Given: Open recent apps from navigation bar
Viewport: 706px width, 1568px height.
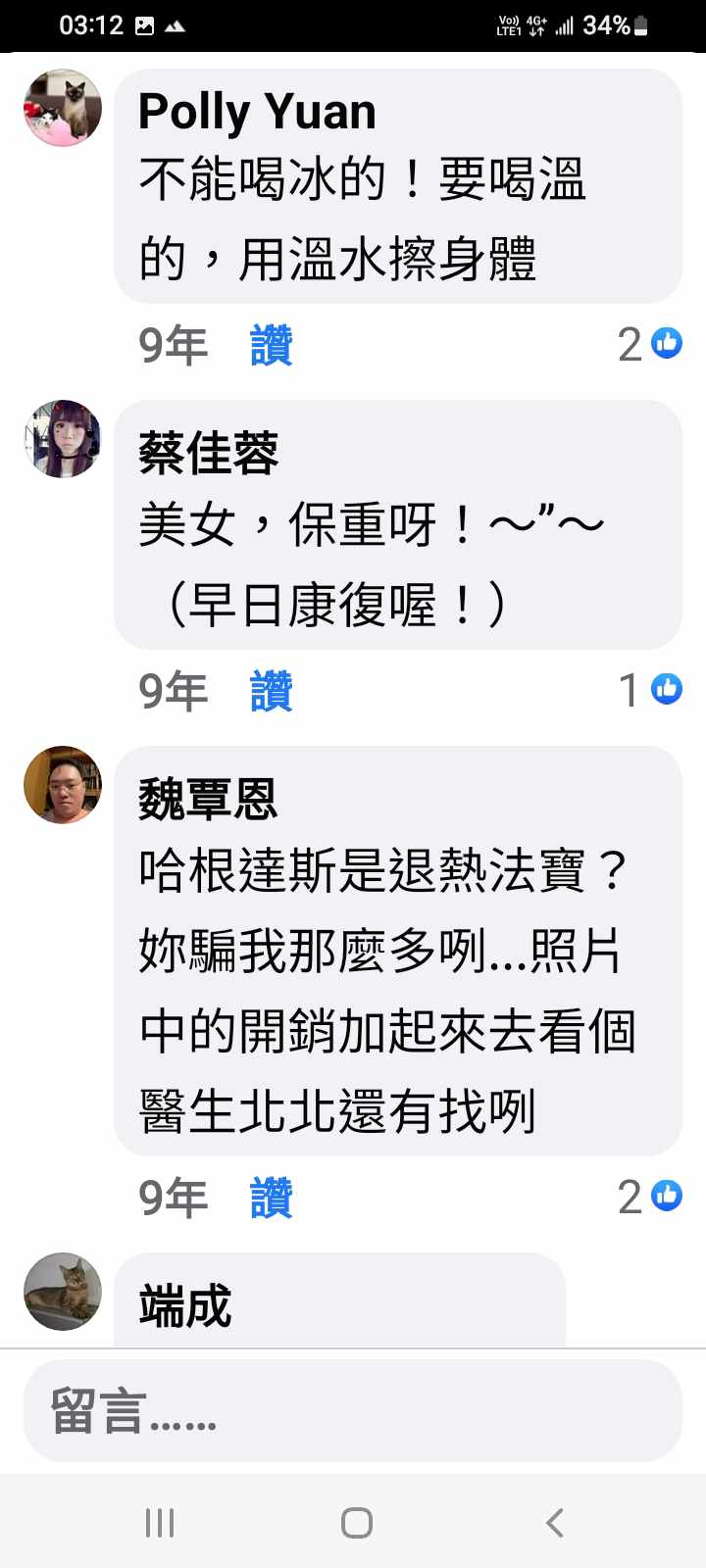Looking at the screenshot, I should 160,1522.
